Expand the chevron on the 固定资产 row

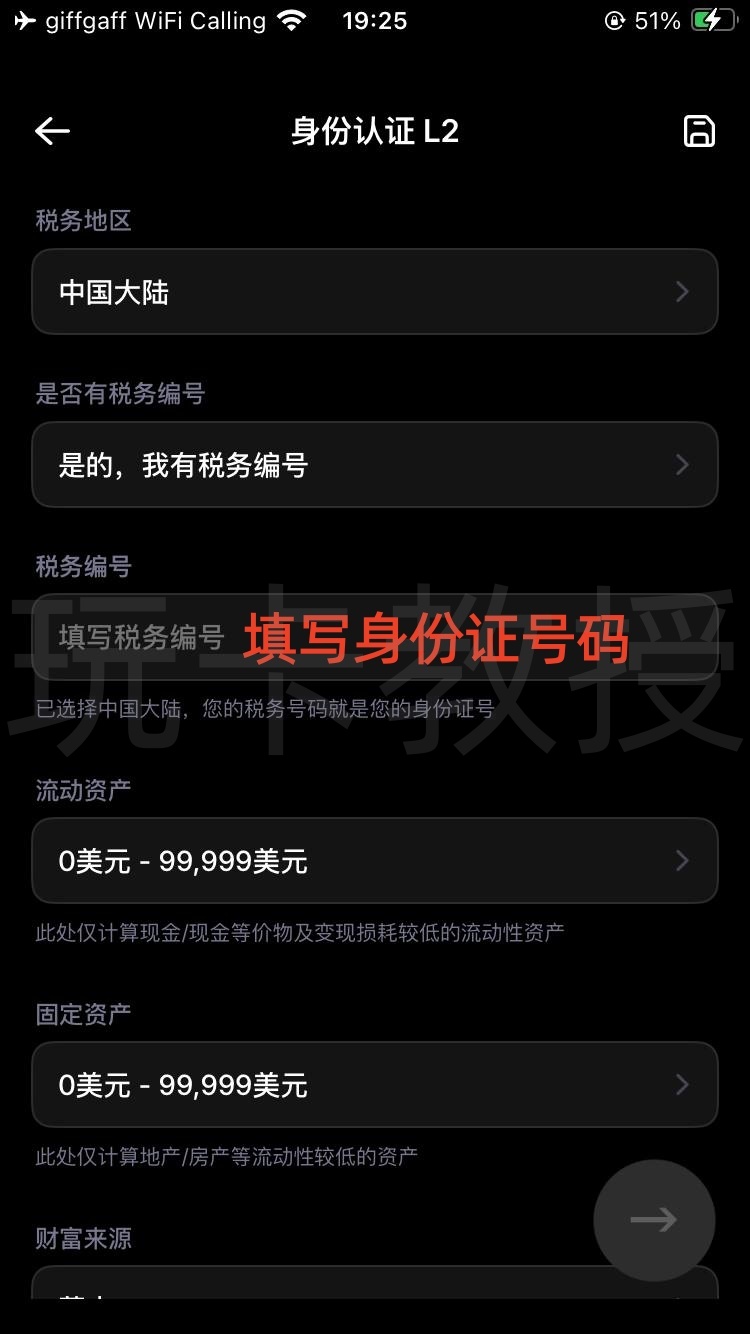click(x=682, y=1085)
